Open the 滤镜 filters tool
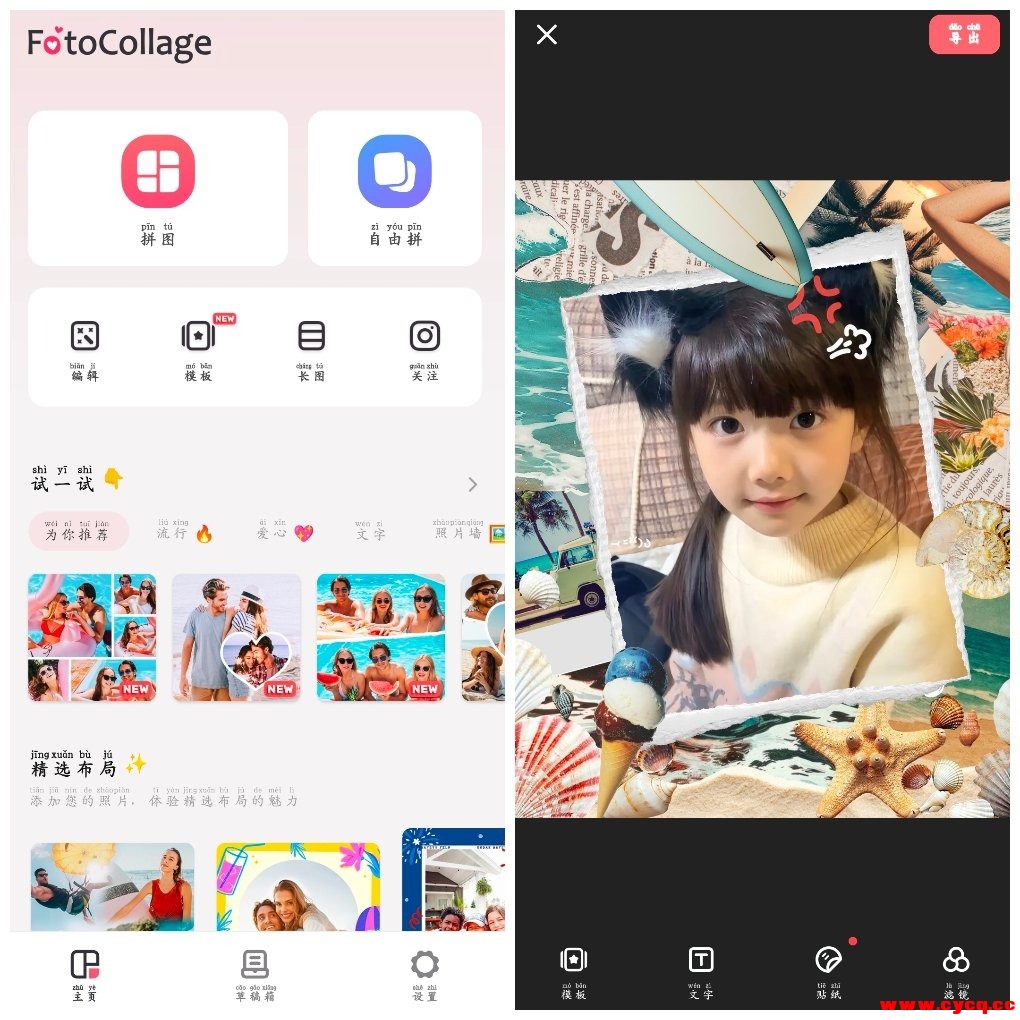 click(956, 971)
